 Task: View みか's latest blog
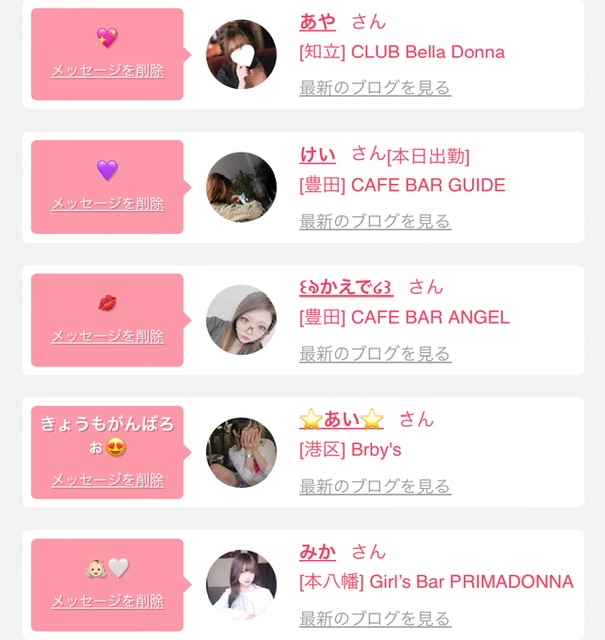[x=375, y=619]
